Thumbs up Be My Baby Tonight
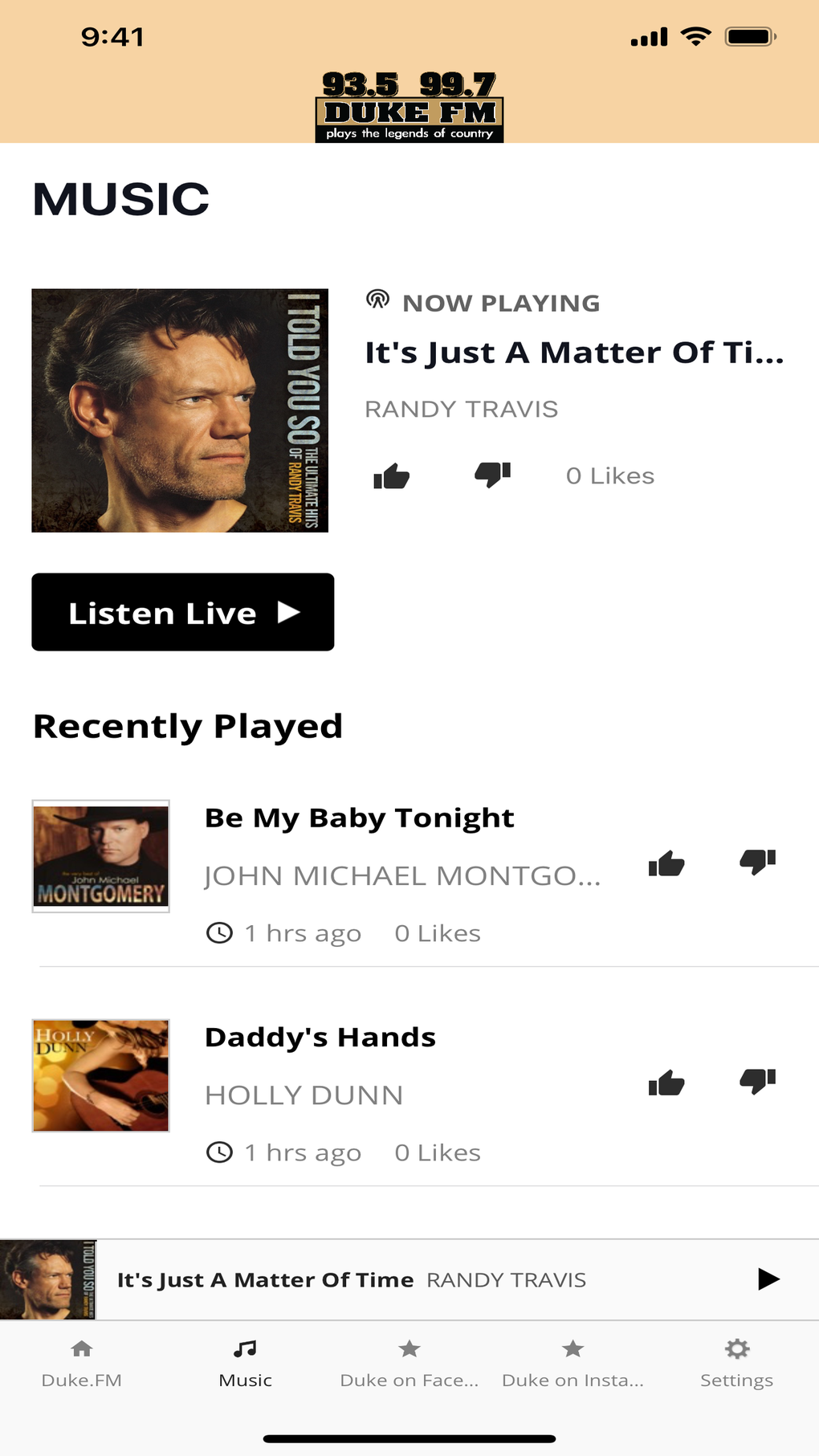This screenshot has height=1456, width=819. 666,864
